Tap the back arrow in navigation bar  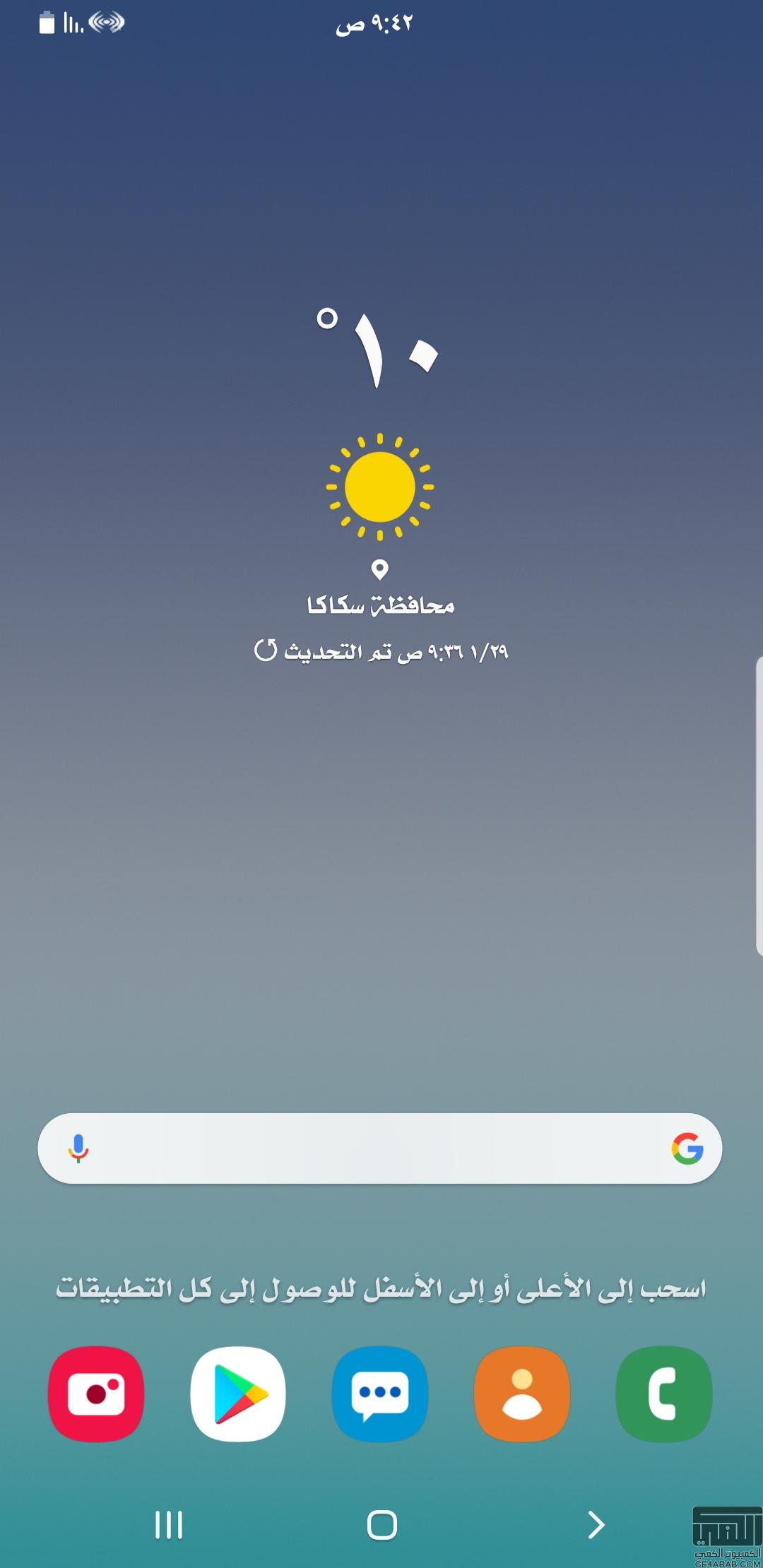[596, 1525]
